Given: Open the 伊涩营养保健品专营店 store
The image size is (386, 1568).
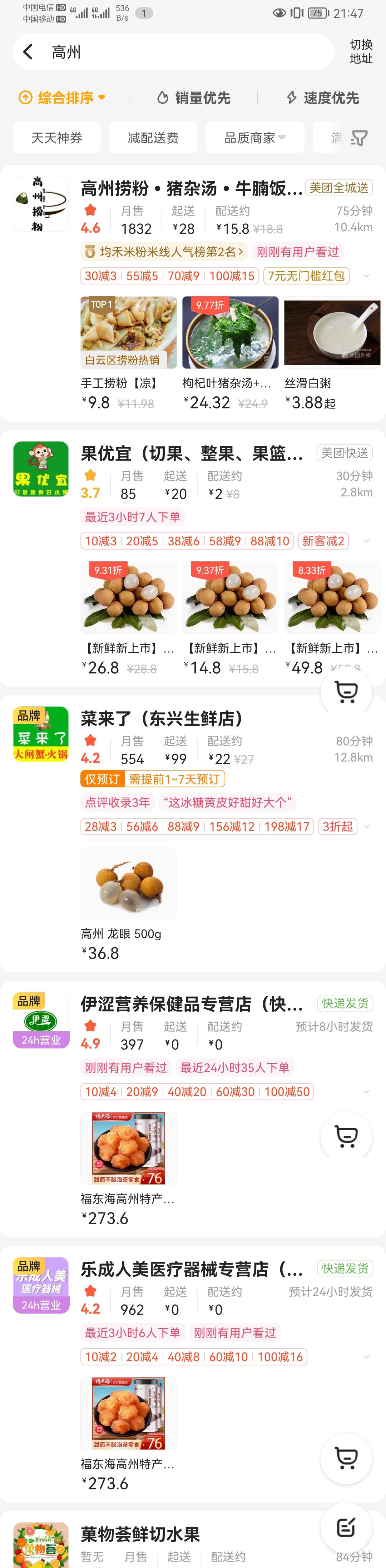Looking at the screenshot, I should [191, 1004].
